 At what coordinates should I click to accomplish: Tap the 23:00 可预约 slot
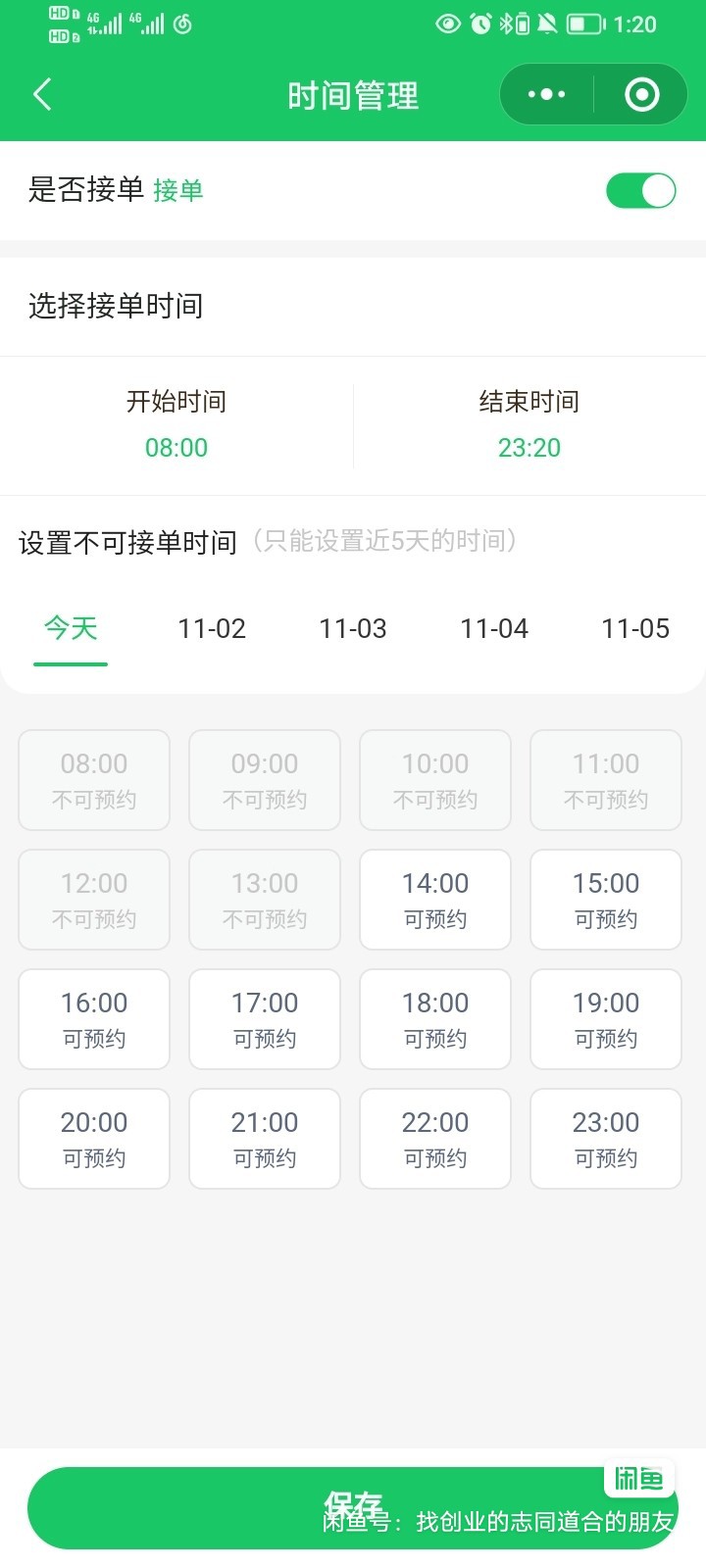click(606, 1139)
